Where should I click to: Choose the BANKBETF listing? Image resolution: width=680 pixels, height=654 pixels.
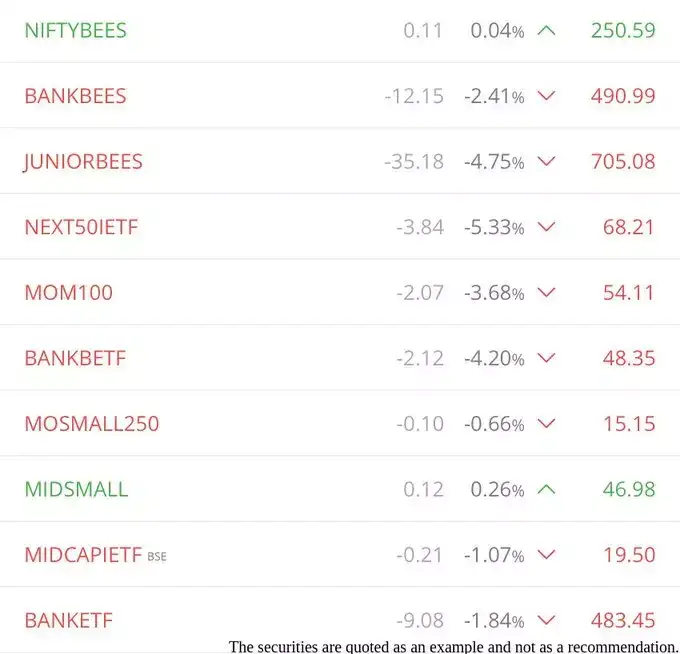pyautogui.click(x=77, y=358)
